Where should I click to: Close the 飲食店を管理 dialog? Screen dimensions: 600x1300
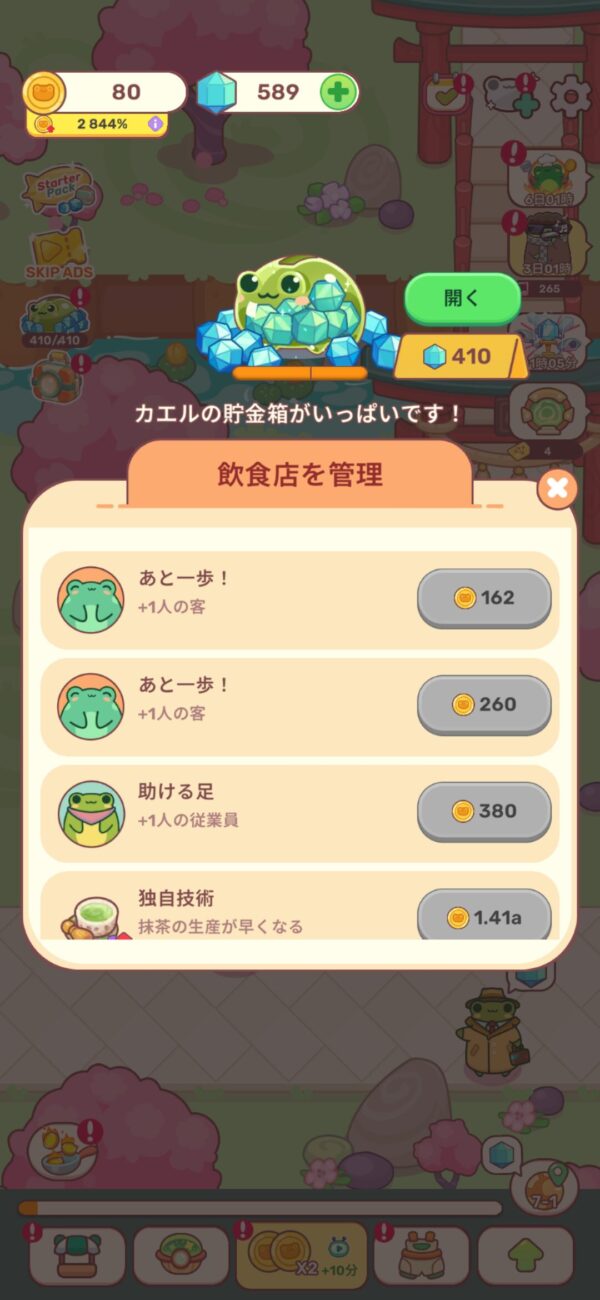tap(558, 489)
